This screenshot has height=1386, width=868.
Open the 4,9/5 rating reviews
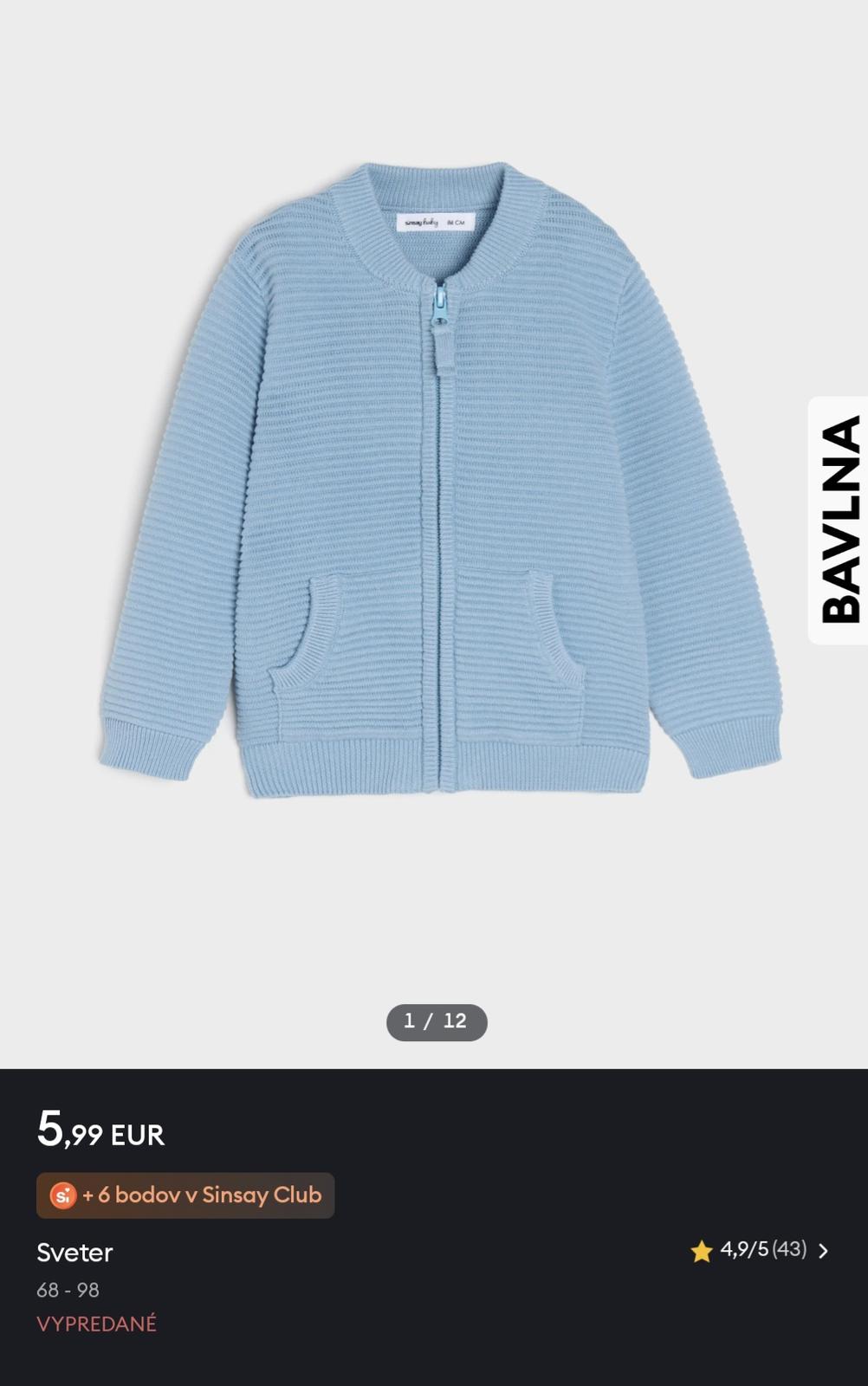[x=760, y=1250]
